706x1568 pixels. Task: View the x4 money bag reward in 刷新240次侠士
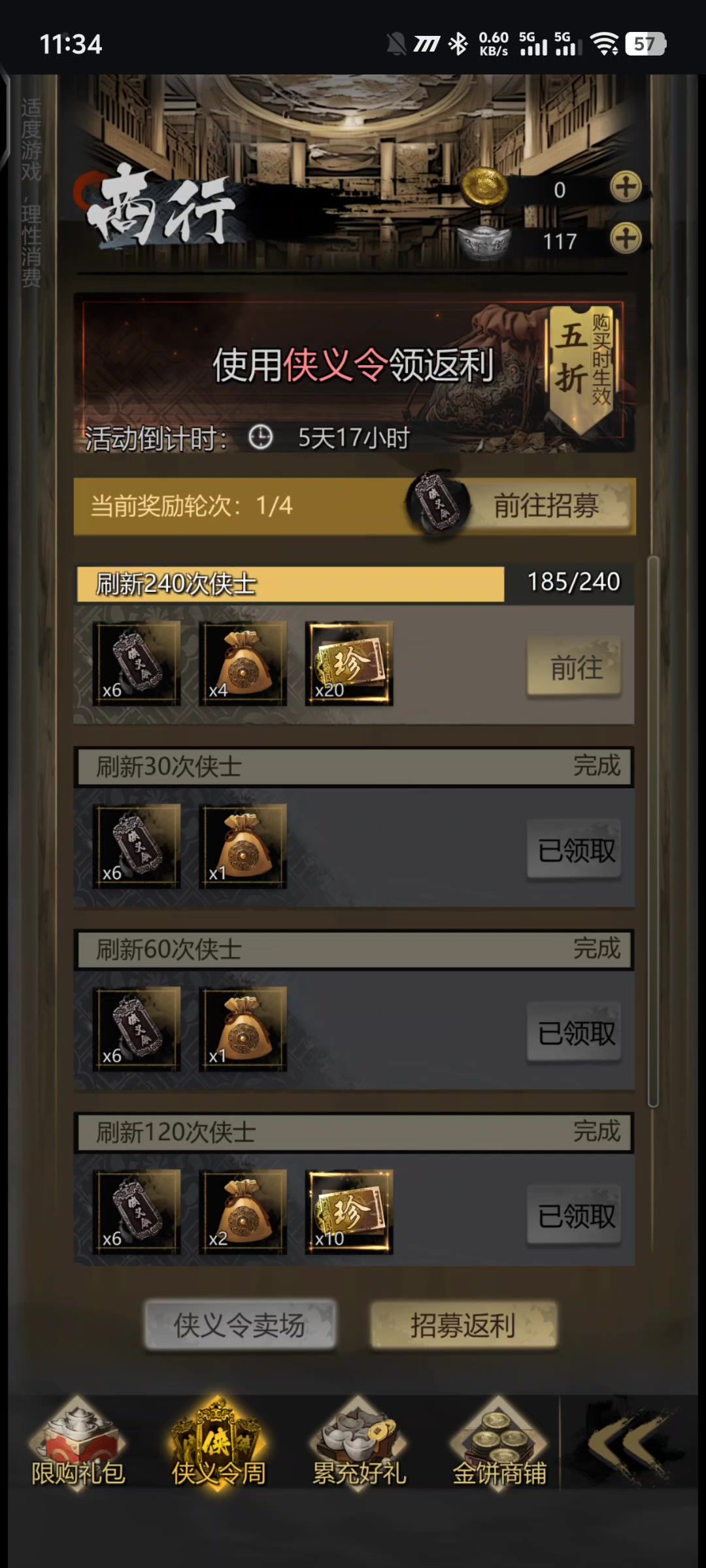pyautogui.click(x=243, y=663)
